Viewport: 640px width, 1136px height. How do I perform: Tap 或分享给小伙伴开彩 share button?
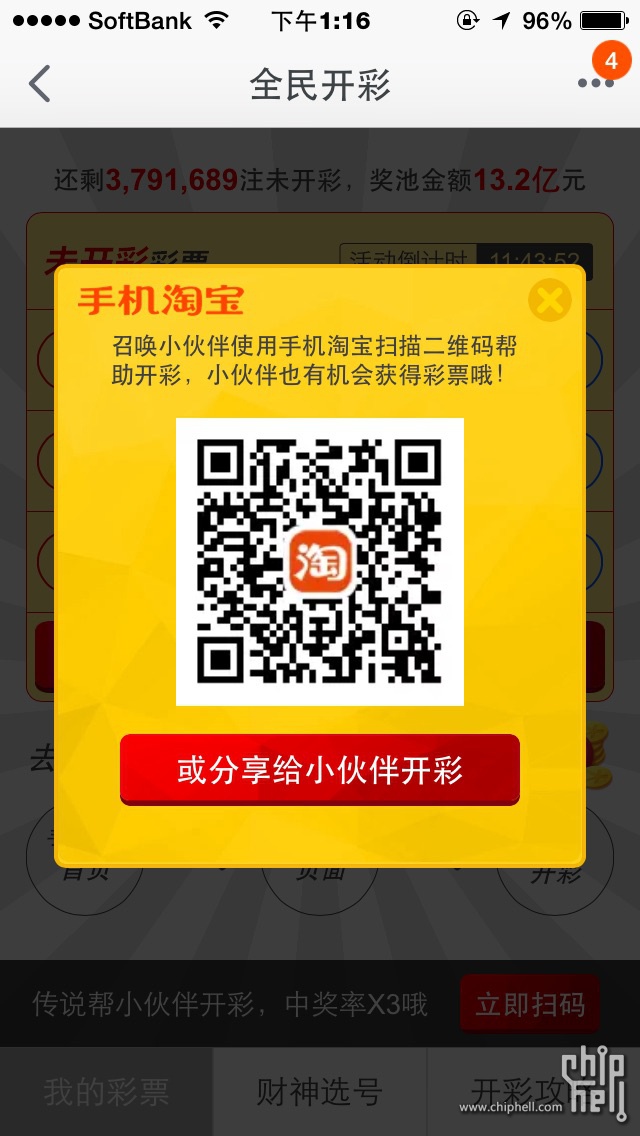click(x=320, y=769)
